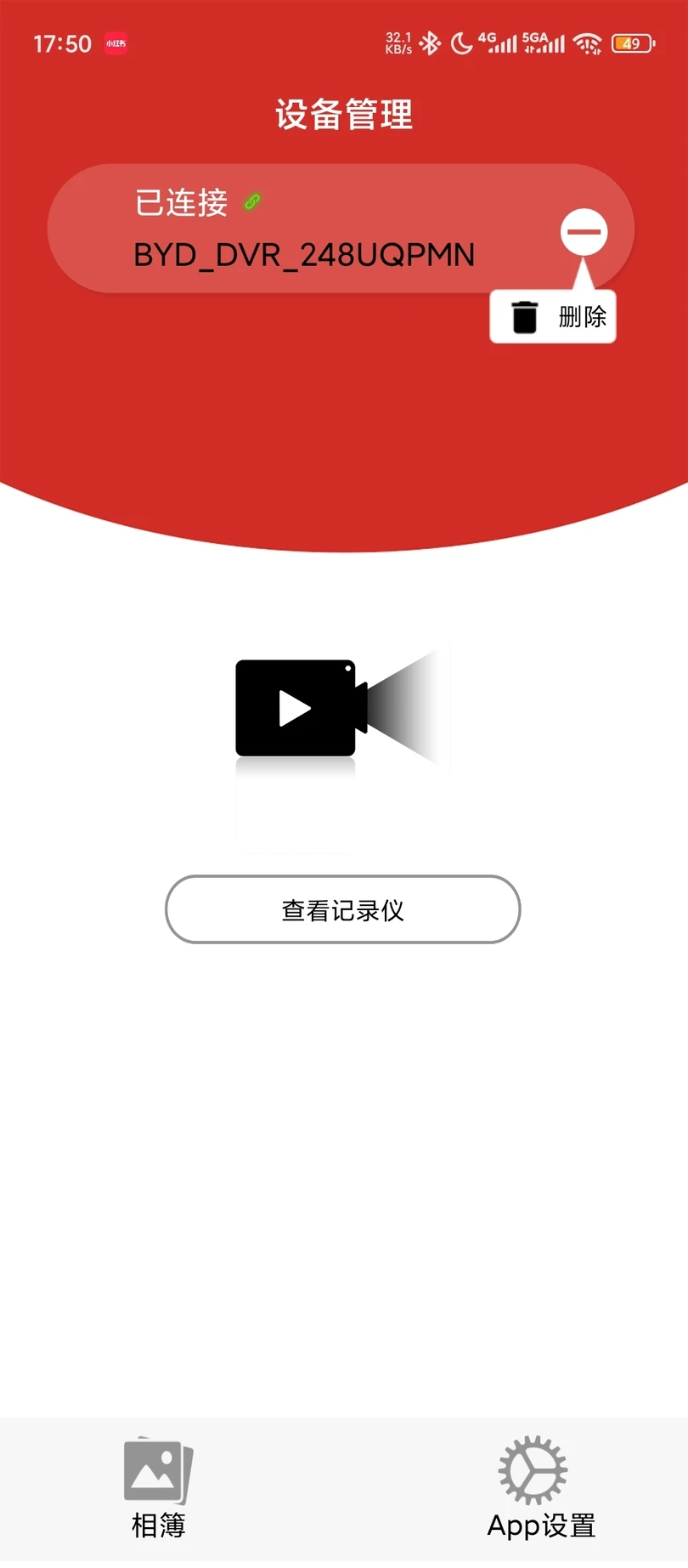This screenshot has height=1568, width=688.
Task: Tap the 查看记录仪 button
Action: pyautogui.click(x=342, y=909)
